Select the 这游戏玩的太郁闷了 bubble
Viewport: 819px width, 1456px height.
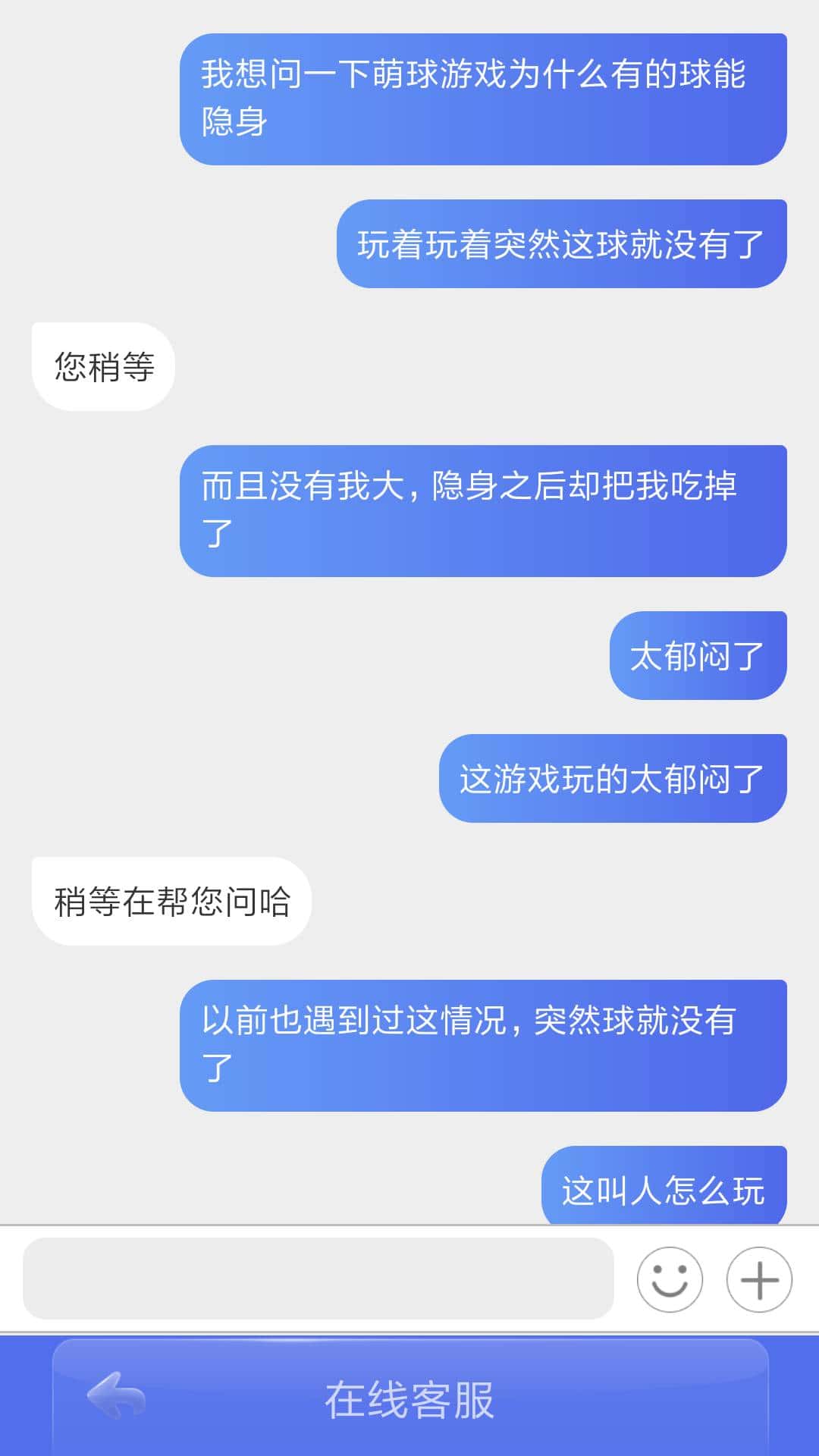(x=613, y=777)
